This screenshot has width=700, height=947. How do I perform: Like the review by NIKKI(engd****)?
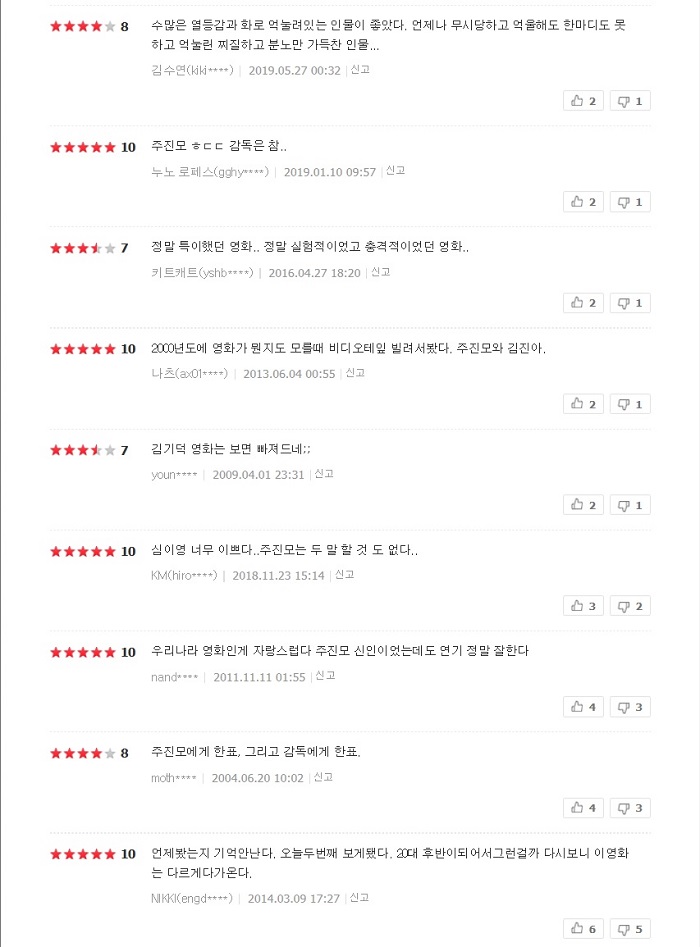584,929
